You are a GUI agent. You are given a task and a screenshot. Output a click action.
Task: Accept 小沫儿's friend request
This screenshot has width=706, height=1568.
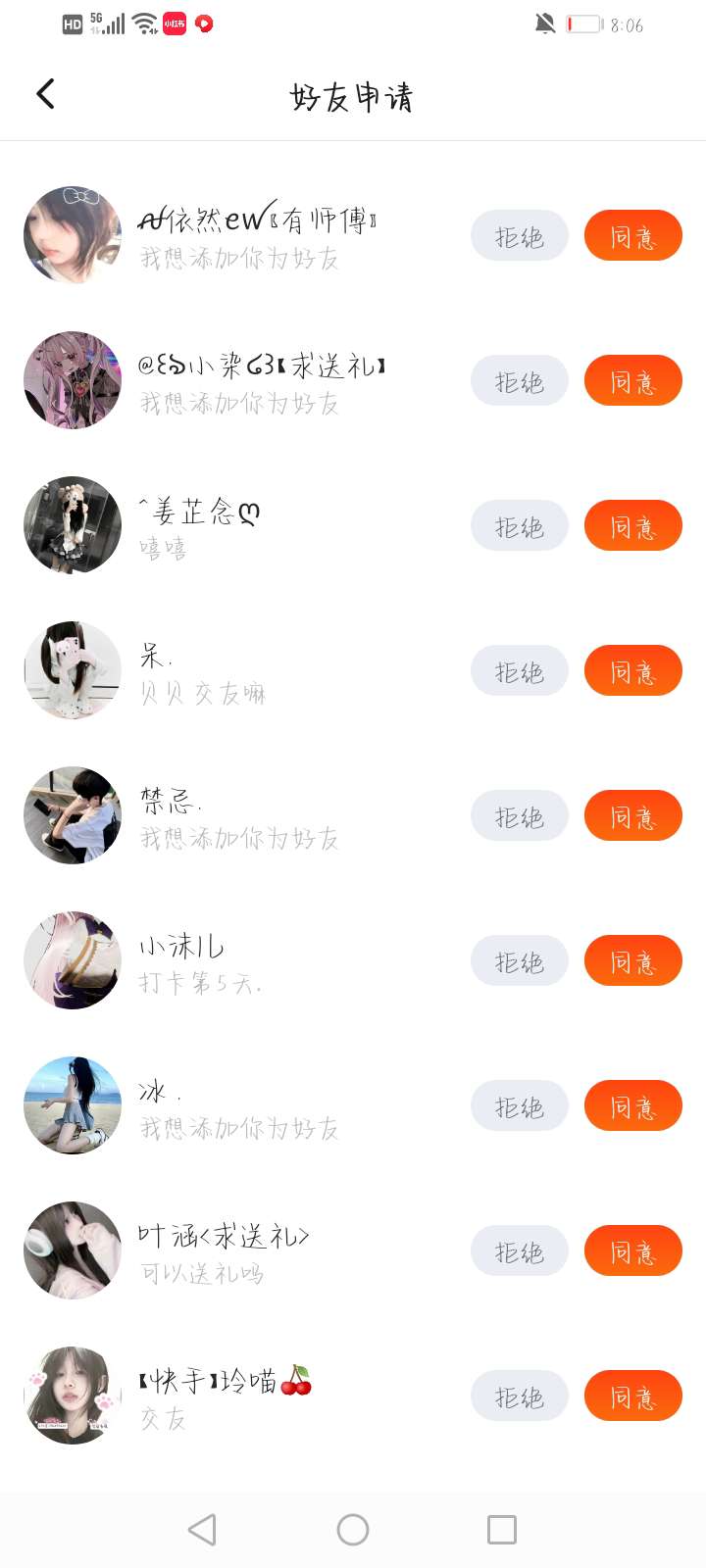(632, 961)
